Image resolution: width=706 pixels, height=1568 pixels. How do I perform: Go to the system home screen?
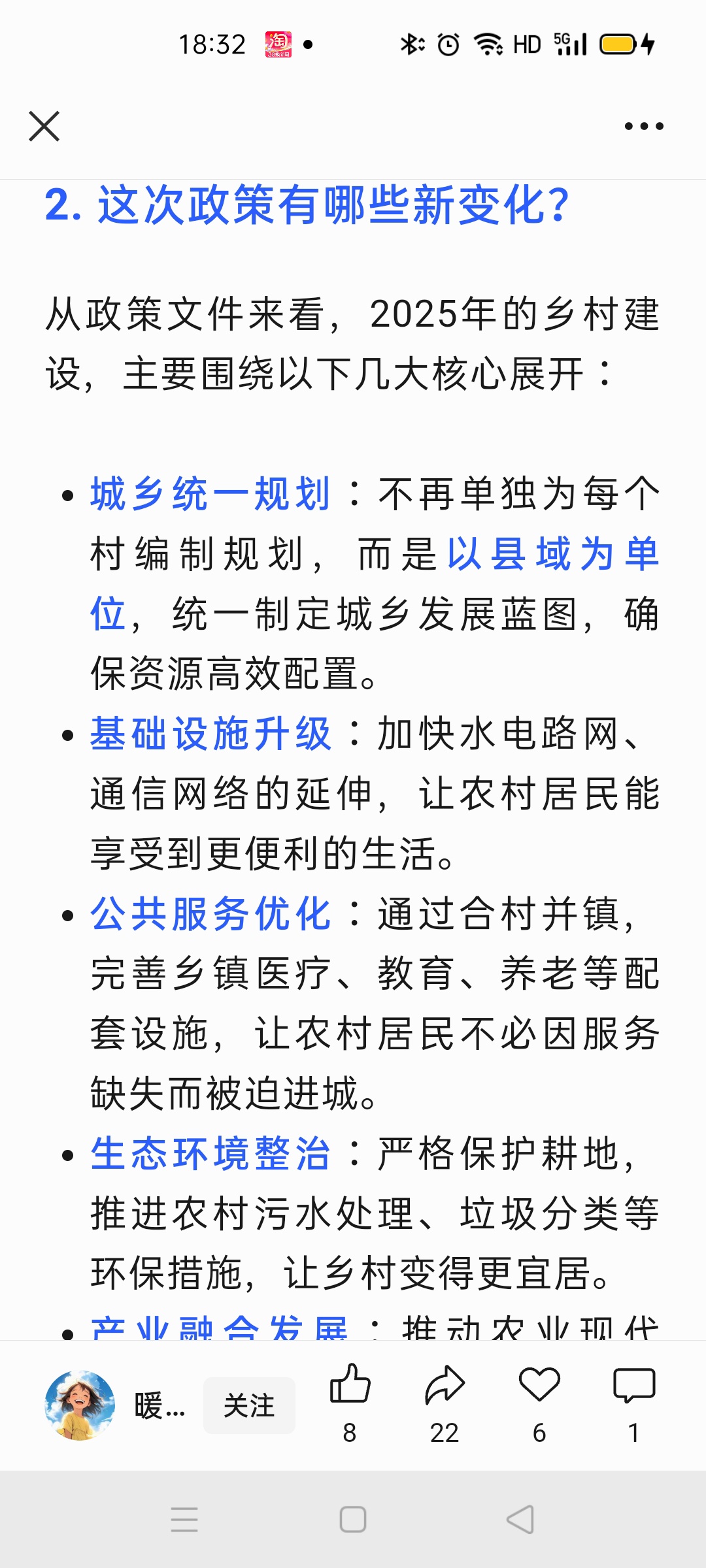tap(353, 1520)
